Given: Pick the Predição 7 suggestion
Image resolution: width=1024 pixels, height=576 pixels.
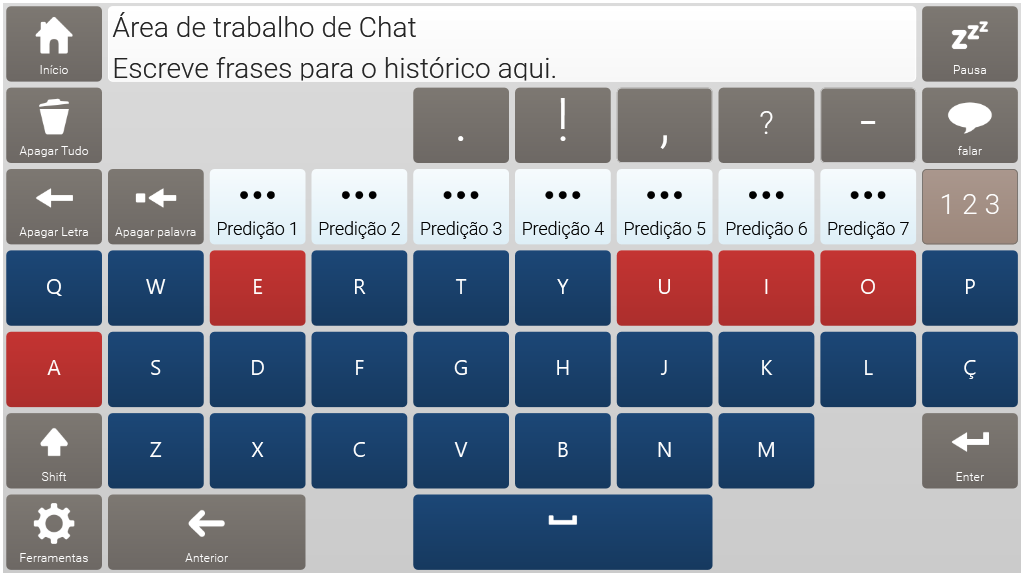Looking at the screenshot, I should 868,207.
